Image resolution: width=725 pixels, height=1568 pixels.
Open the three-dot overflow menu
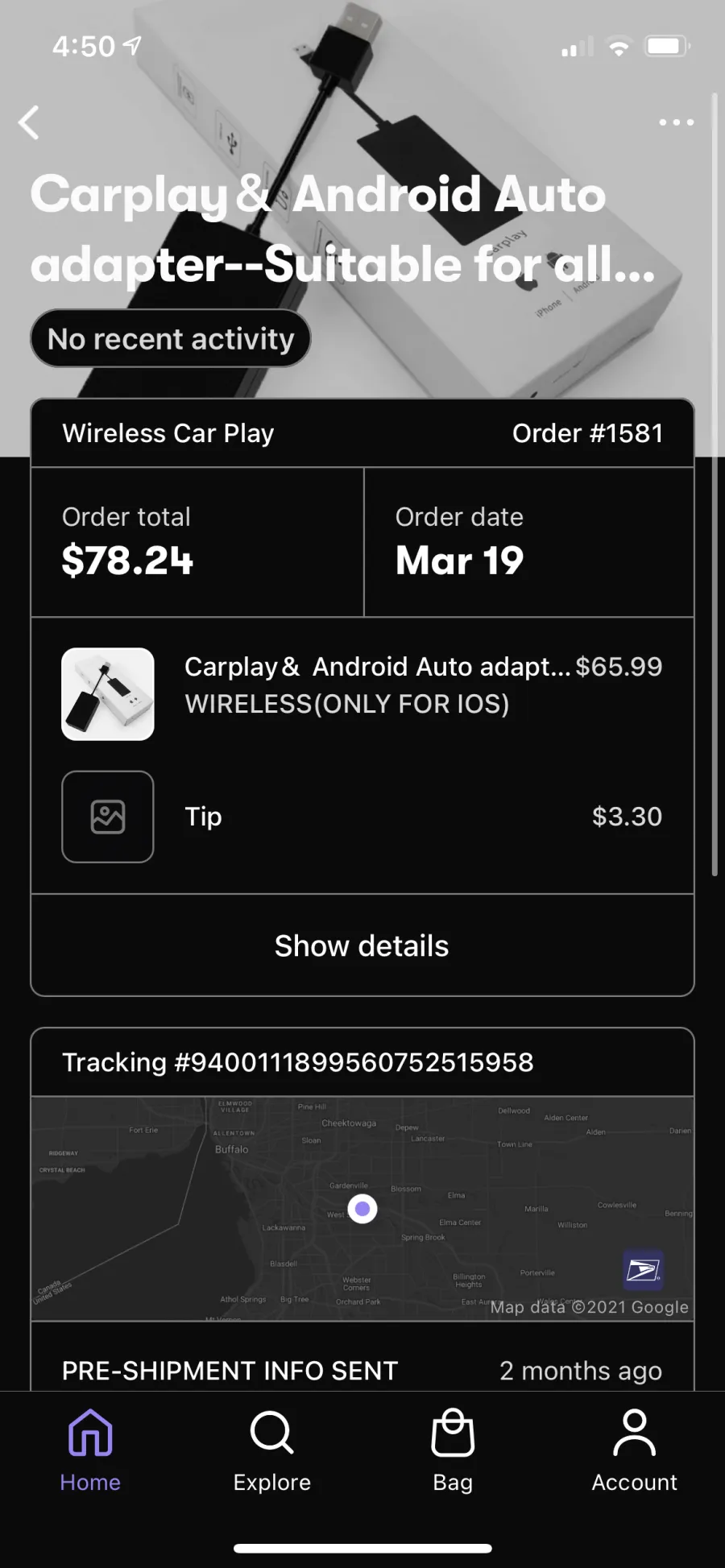pyautogui.click(x=676, y=122)
